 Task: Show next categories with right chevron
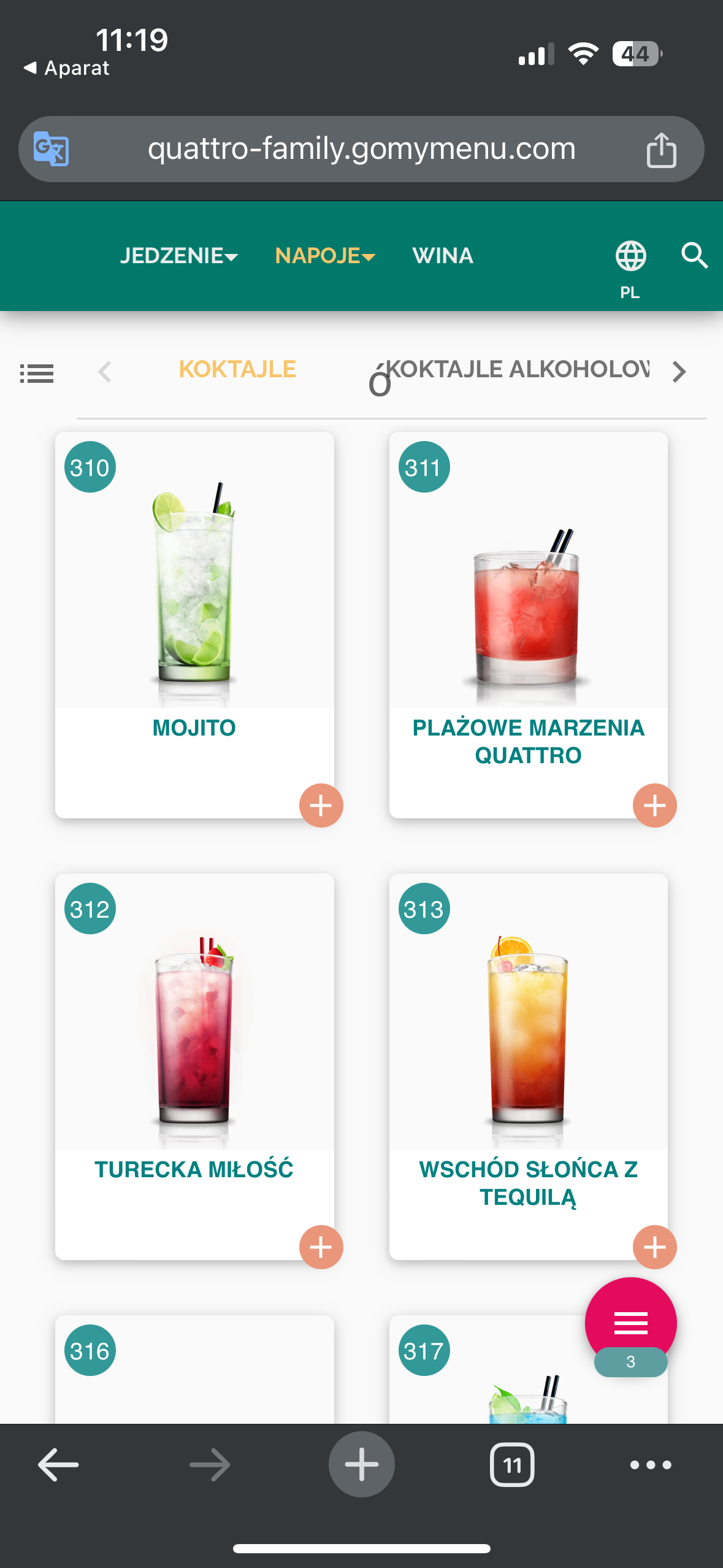point(678,372)
